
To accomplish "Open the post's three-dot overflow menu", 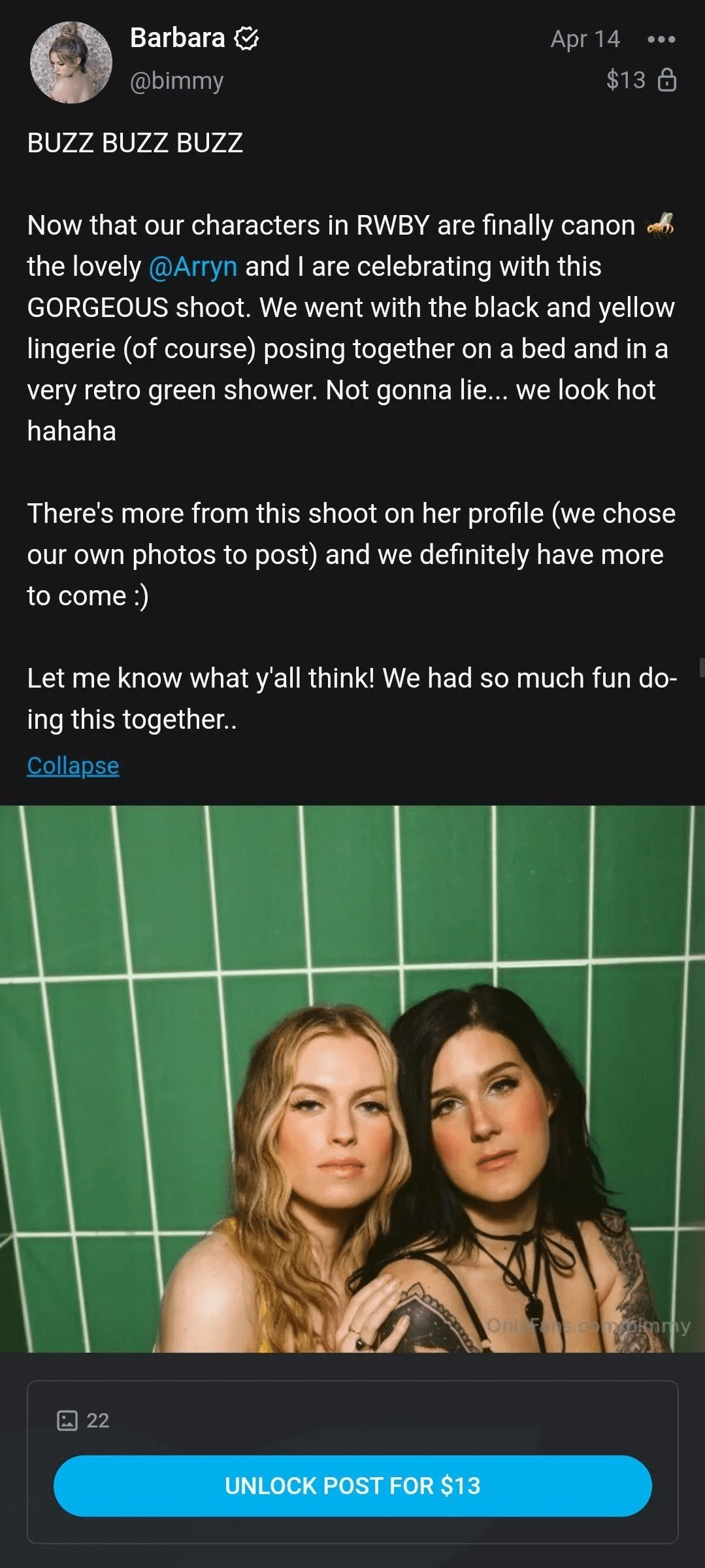I will (x=661, y=40).
